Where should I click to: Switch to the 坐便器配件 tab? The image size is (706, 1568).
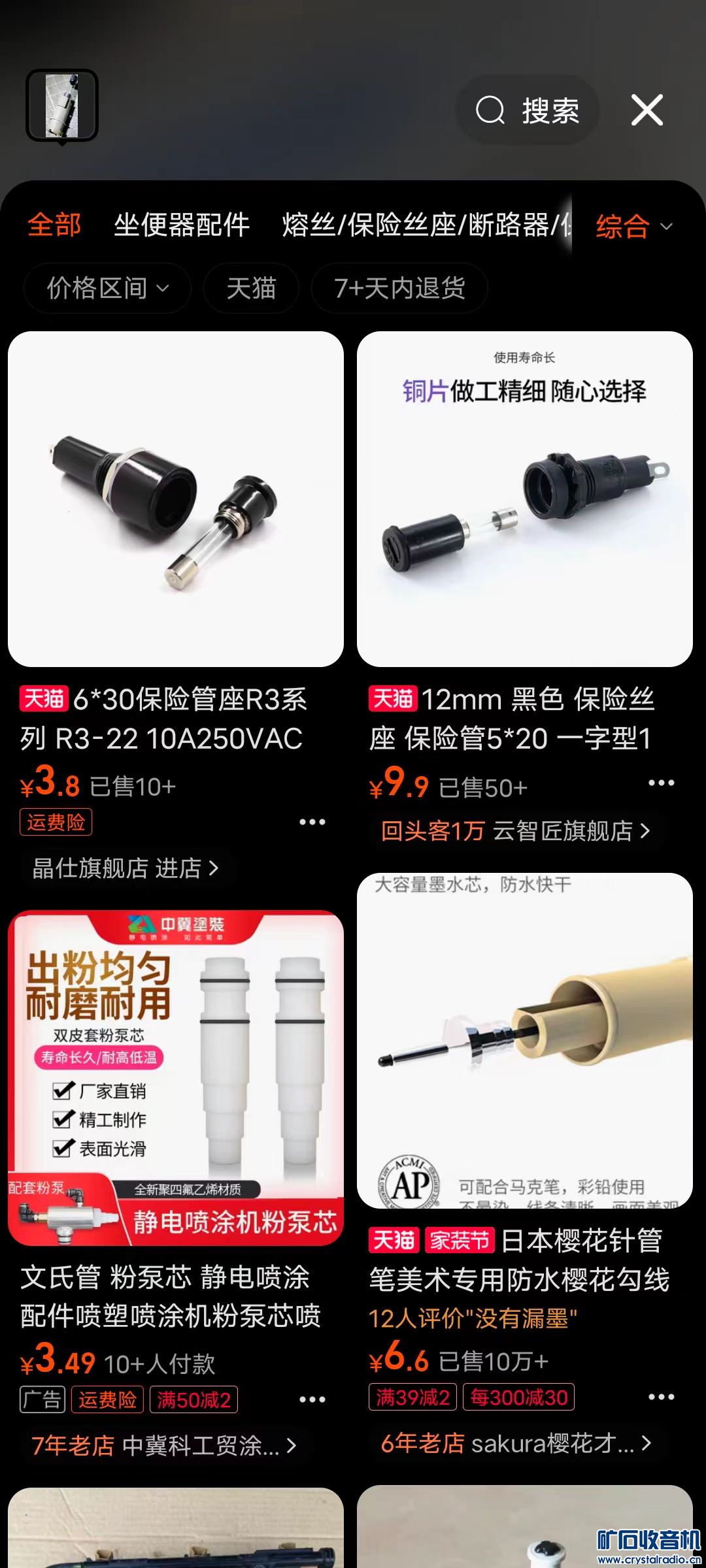pos(181,225)
